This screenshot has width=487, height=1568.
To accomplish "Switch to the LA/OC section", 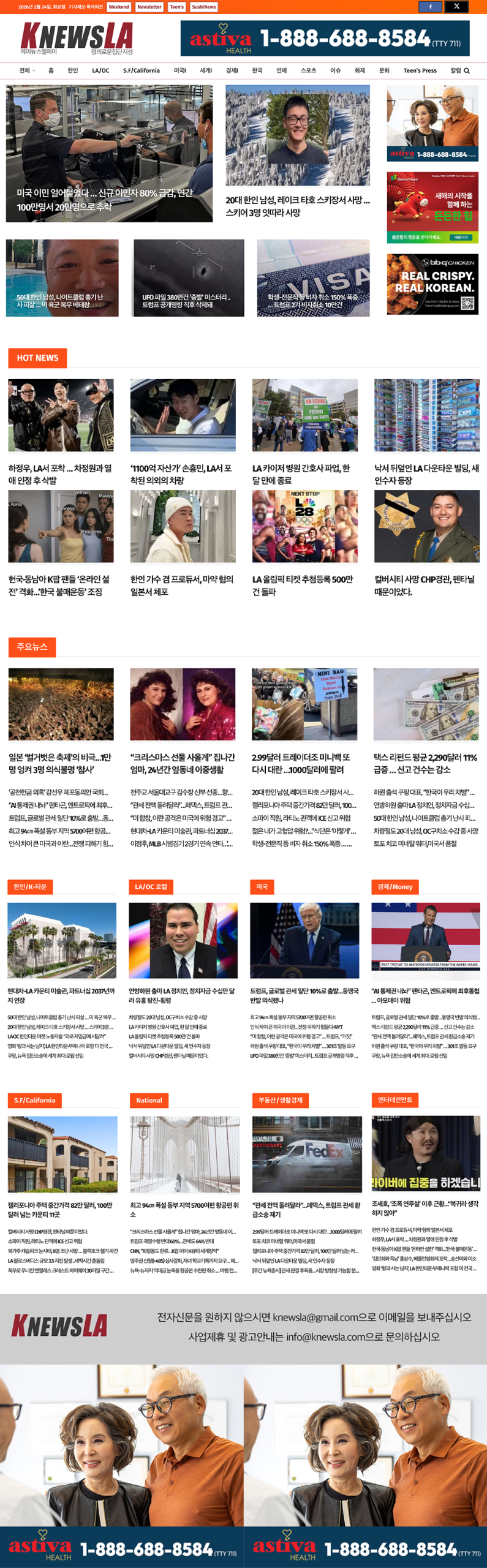I will point(100,71).
